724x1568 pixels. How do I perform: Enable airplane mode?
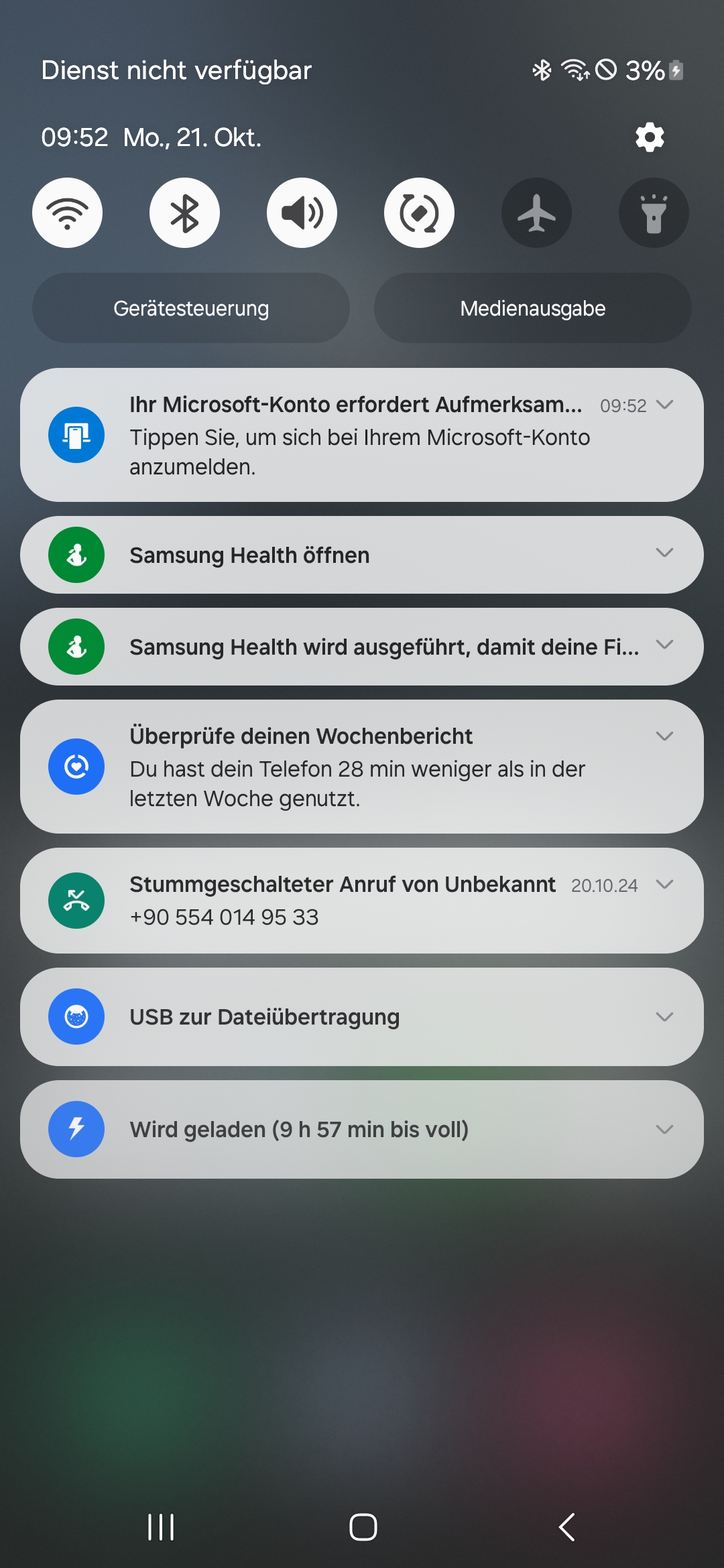536,213
